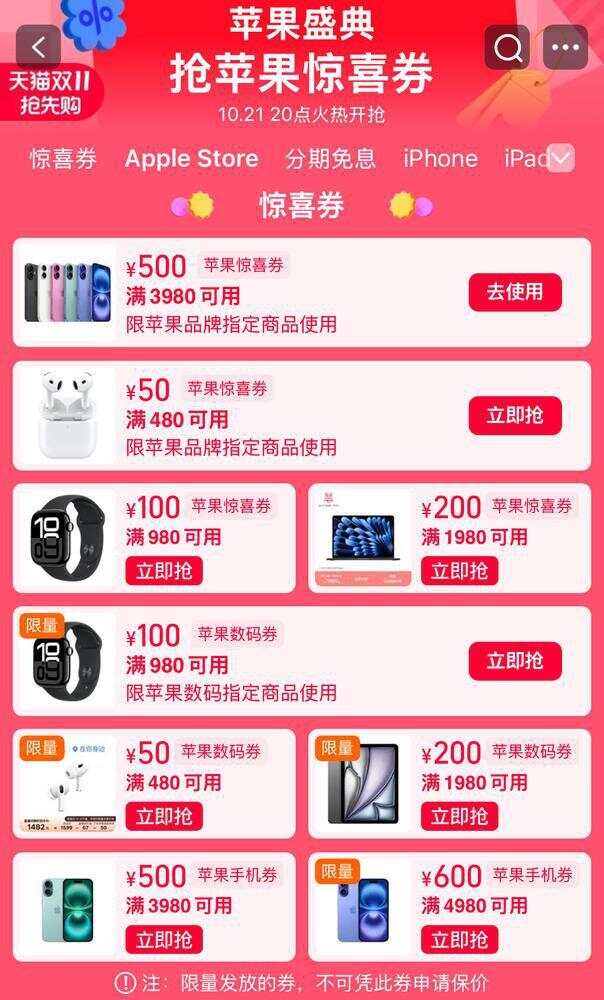Grab the ¥200 苹果数码券 coupon

pyautogui.click(x=459, y=815)
